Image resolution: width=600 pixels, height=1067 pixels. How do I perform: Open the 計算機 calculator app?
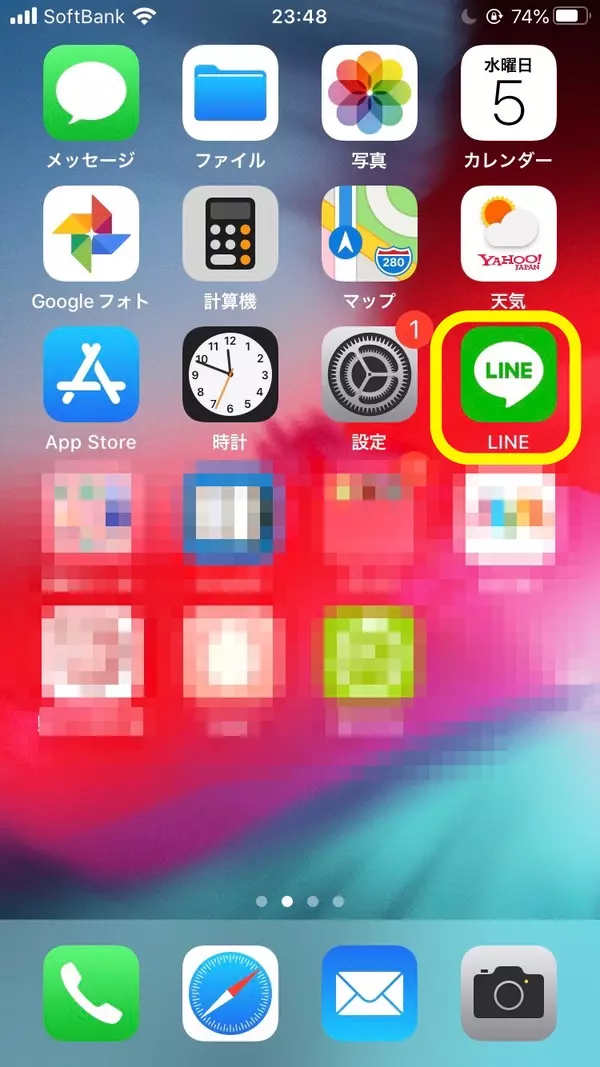point(230,234)
